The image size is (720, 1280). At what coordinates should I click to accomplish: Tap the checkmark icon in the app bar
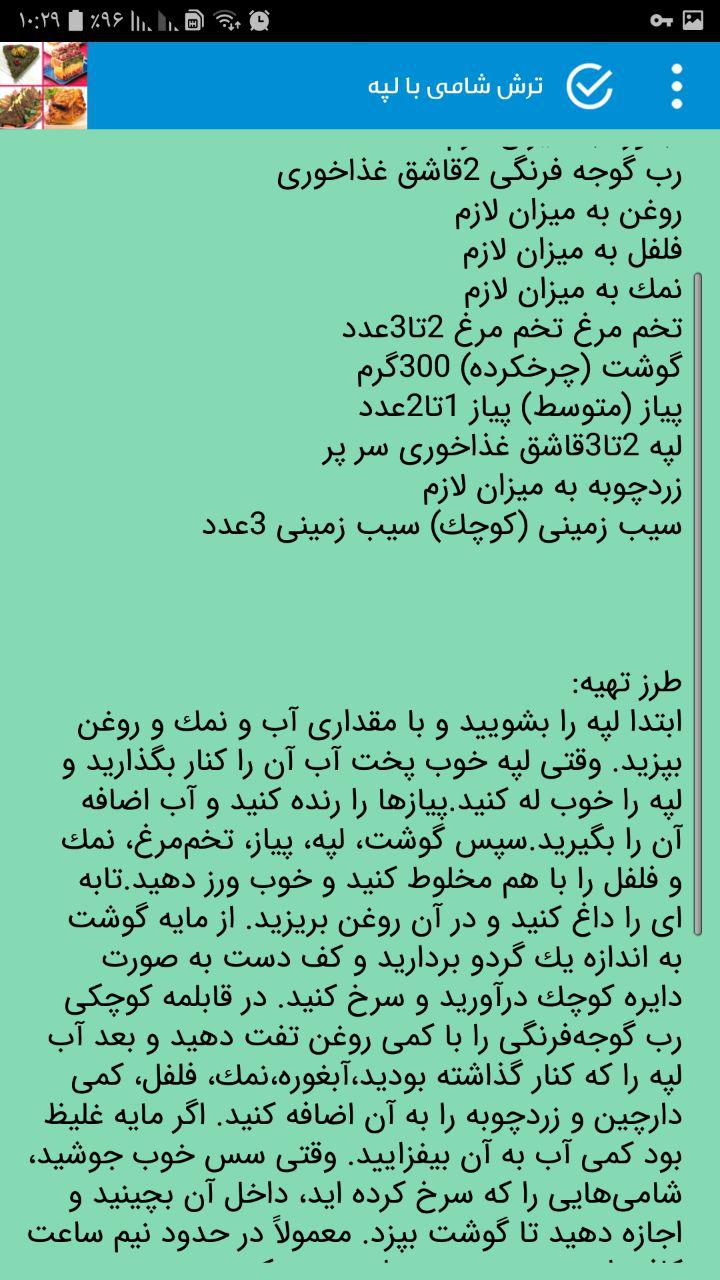(x=589, y=86)
